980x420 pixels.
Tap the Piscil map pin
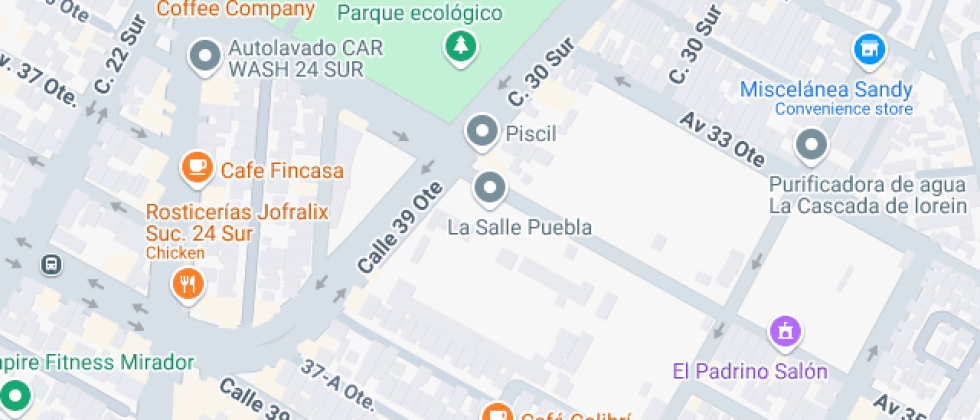[x=483, y=130]
